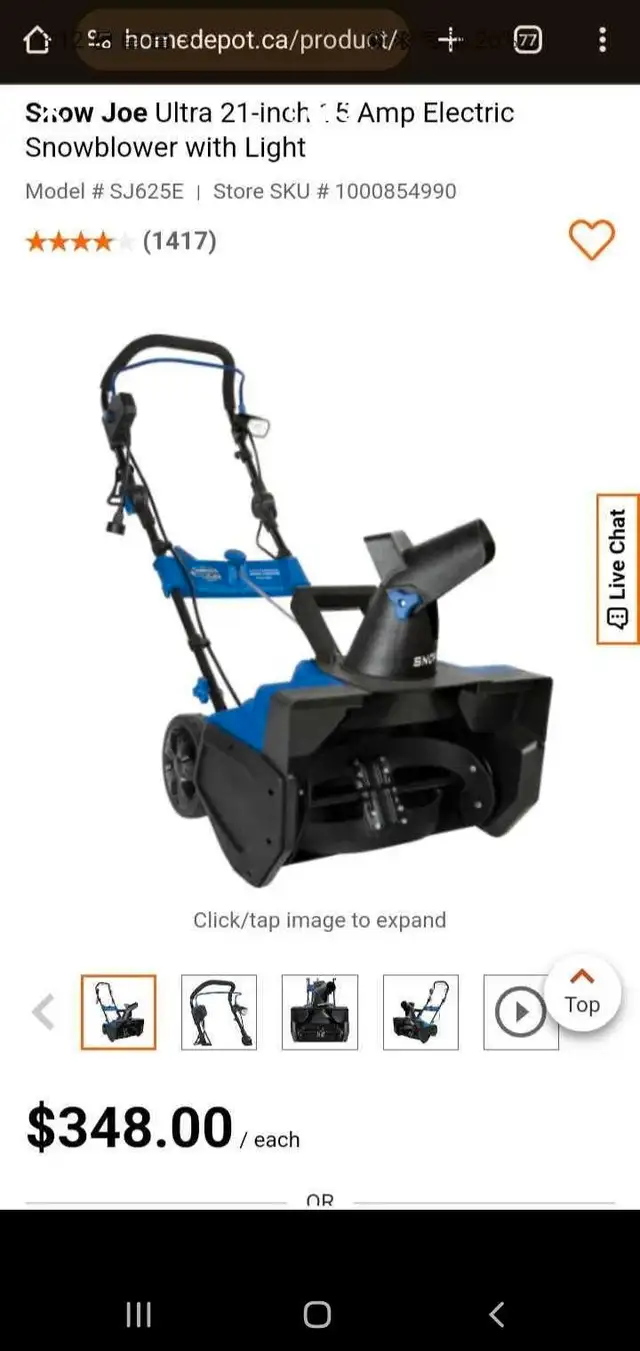This screenshot has height=1351, width=640.
Task: Open a new browser tab
Action: pos(451,40)
